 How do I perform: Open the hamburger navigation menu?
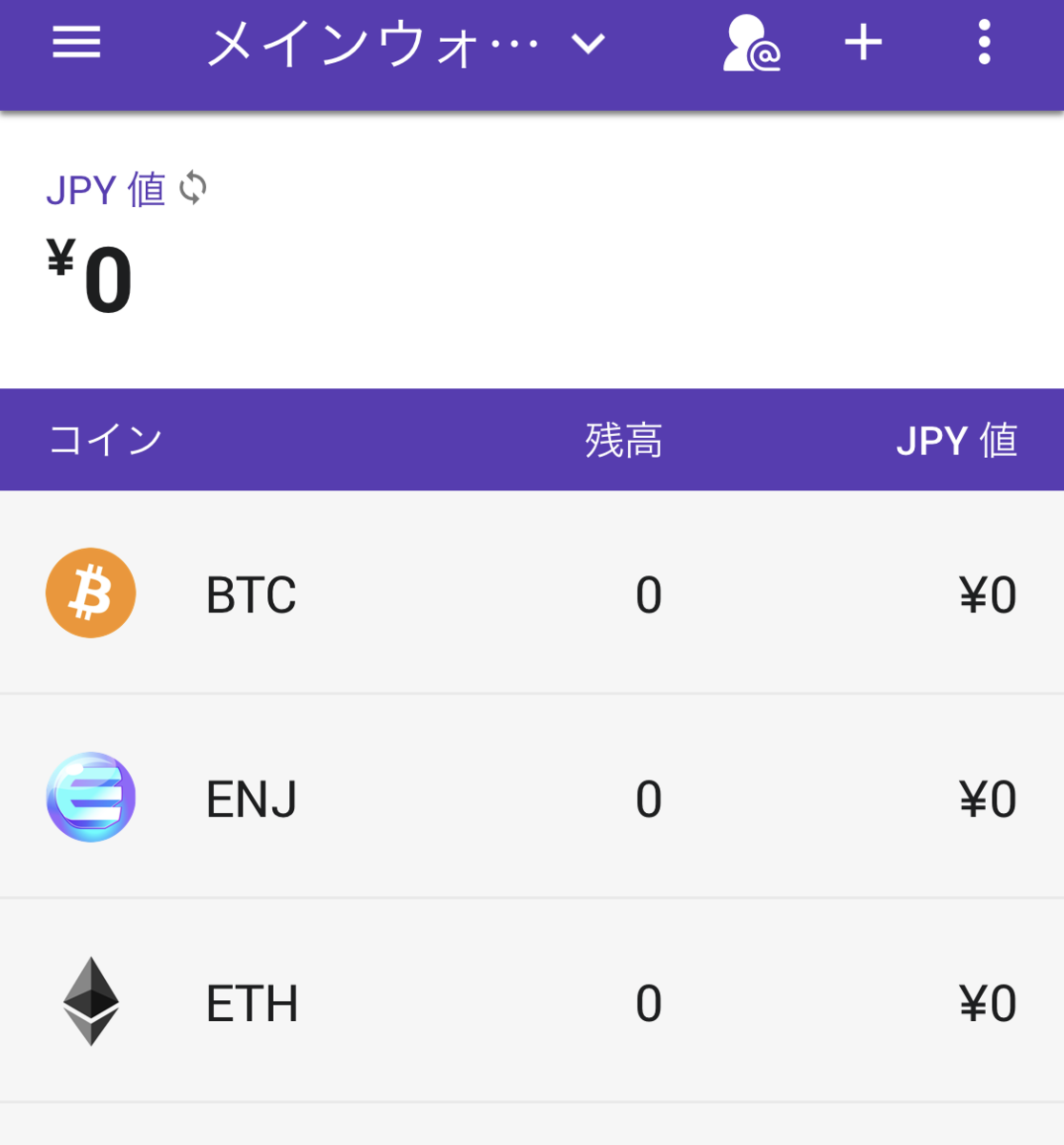pos(76,42)
